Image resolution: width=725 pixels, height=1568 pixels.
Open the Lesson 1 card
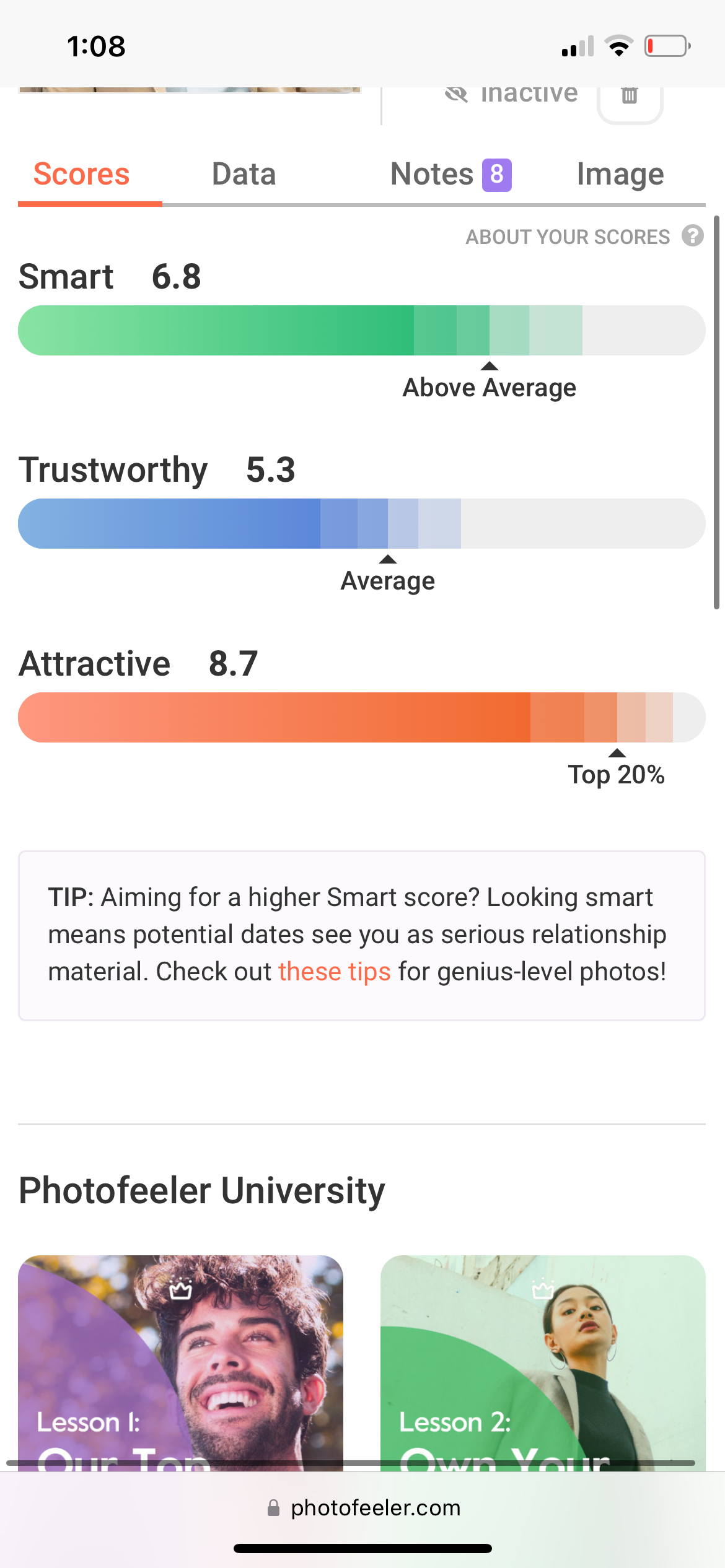pyautogui.click(x=180, y=1362)
